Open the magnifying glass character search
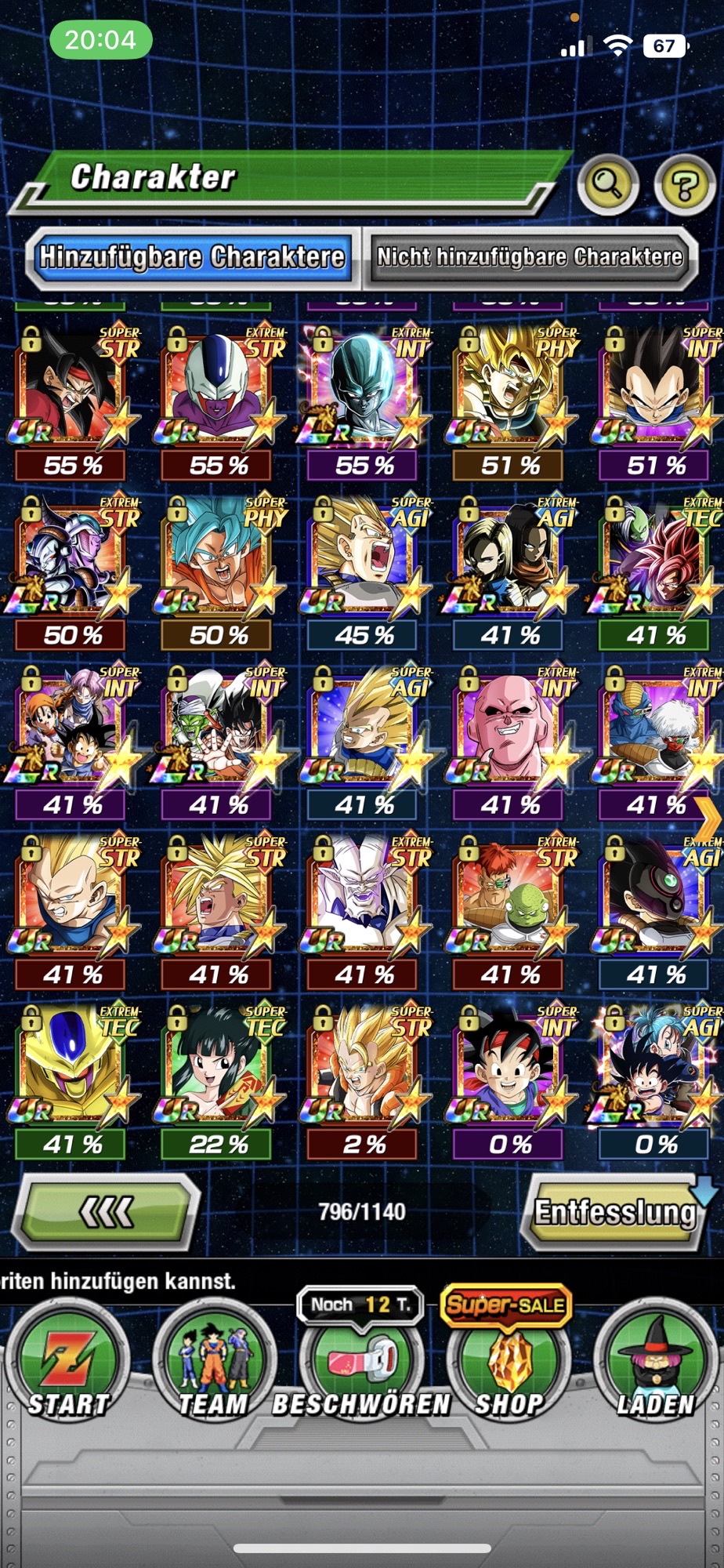Screen dimensions: 724x1568 pos(608,185)
